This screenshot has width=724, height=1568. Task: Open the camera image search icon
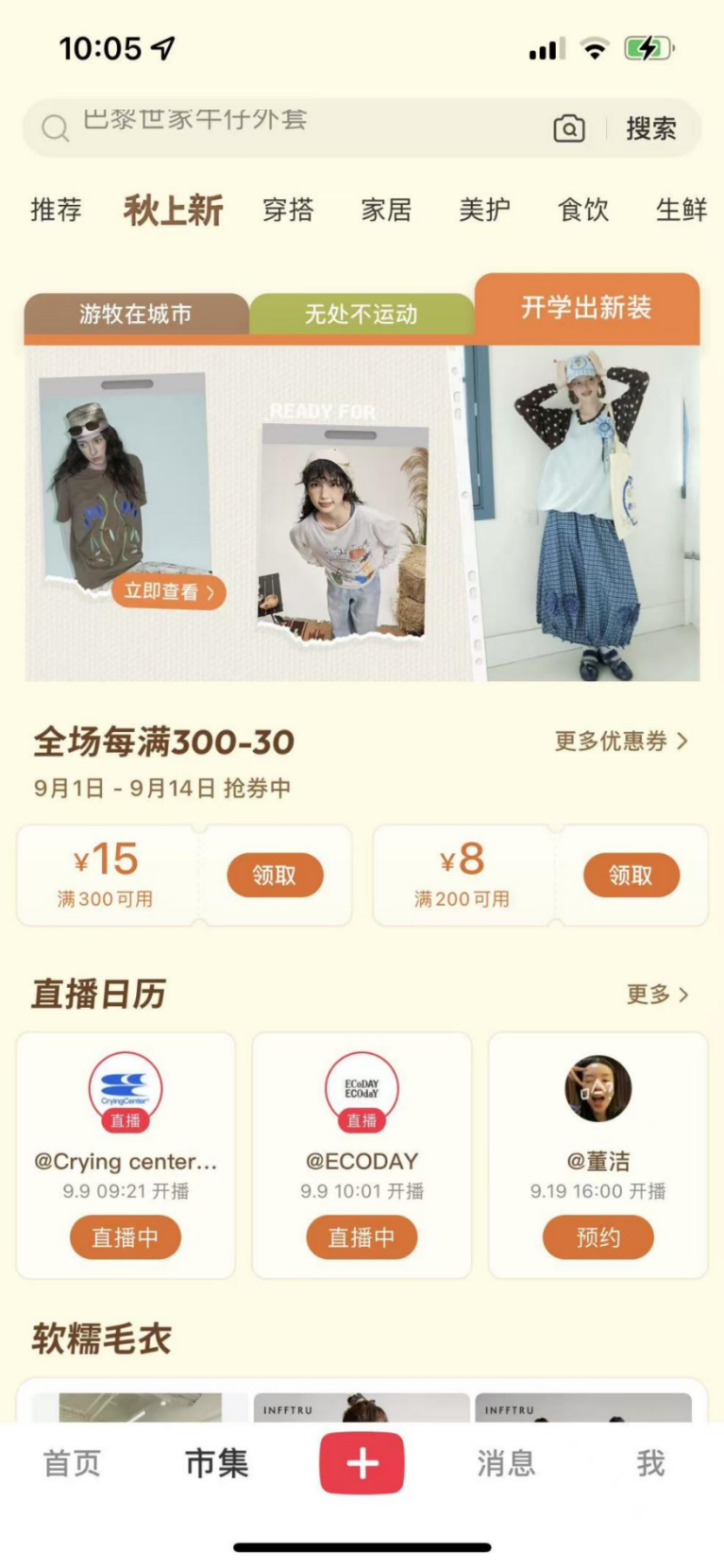(x=568, y=128)
